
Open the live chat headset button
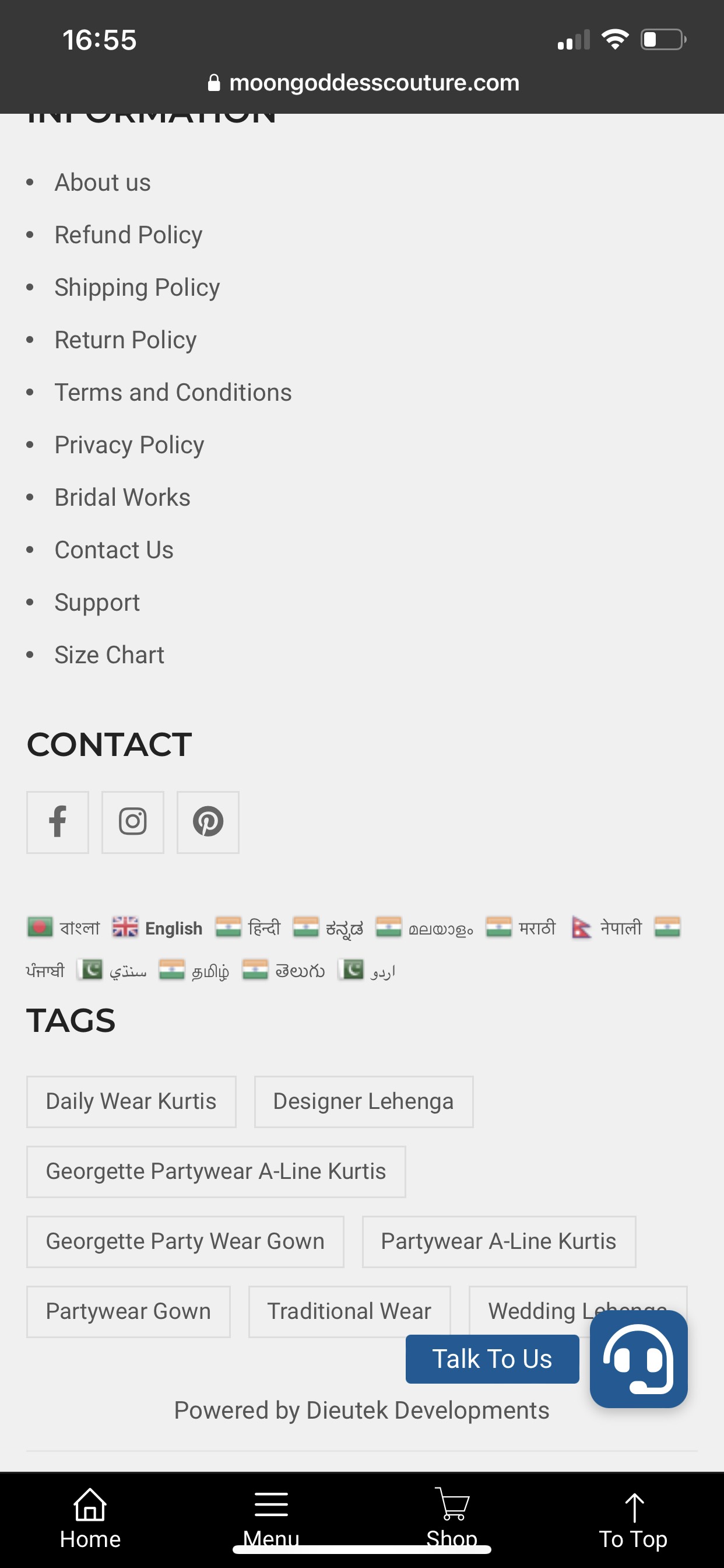pos(638,1359)
